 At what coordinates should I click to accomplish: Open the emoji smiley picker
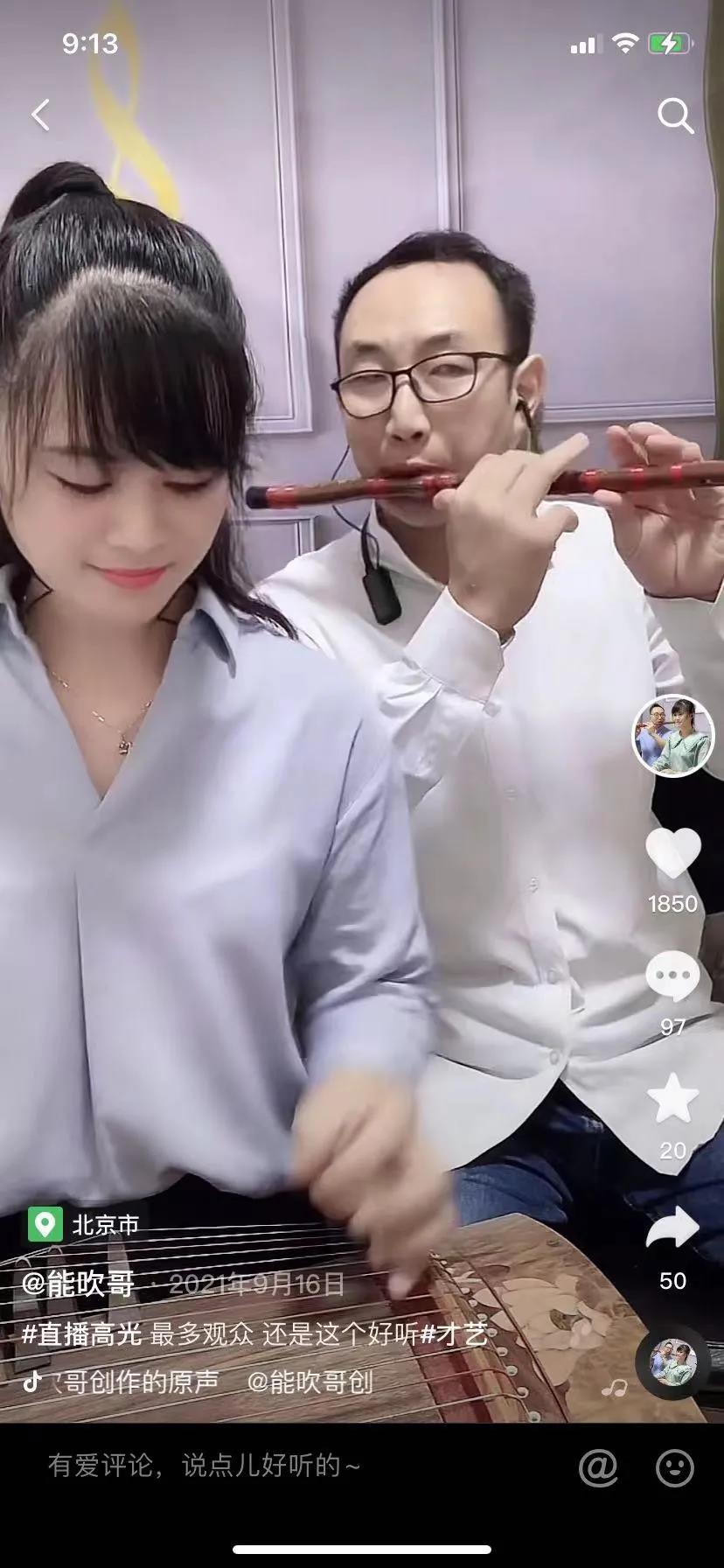coord(675,1466)
